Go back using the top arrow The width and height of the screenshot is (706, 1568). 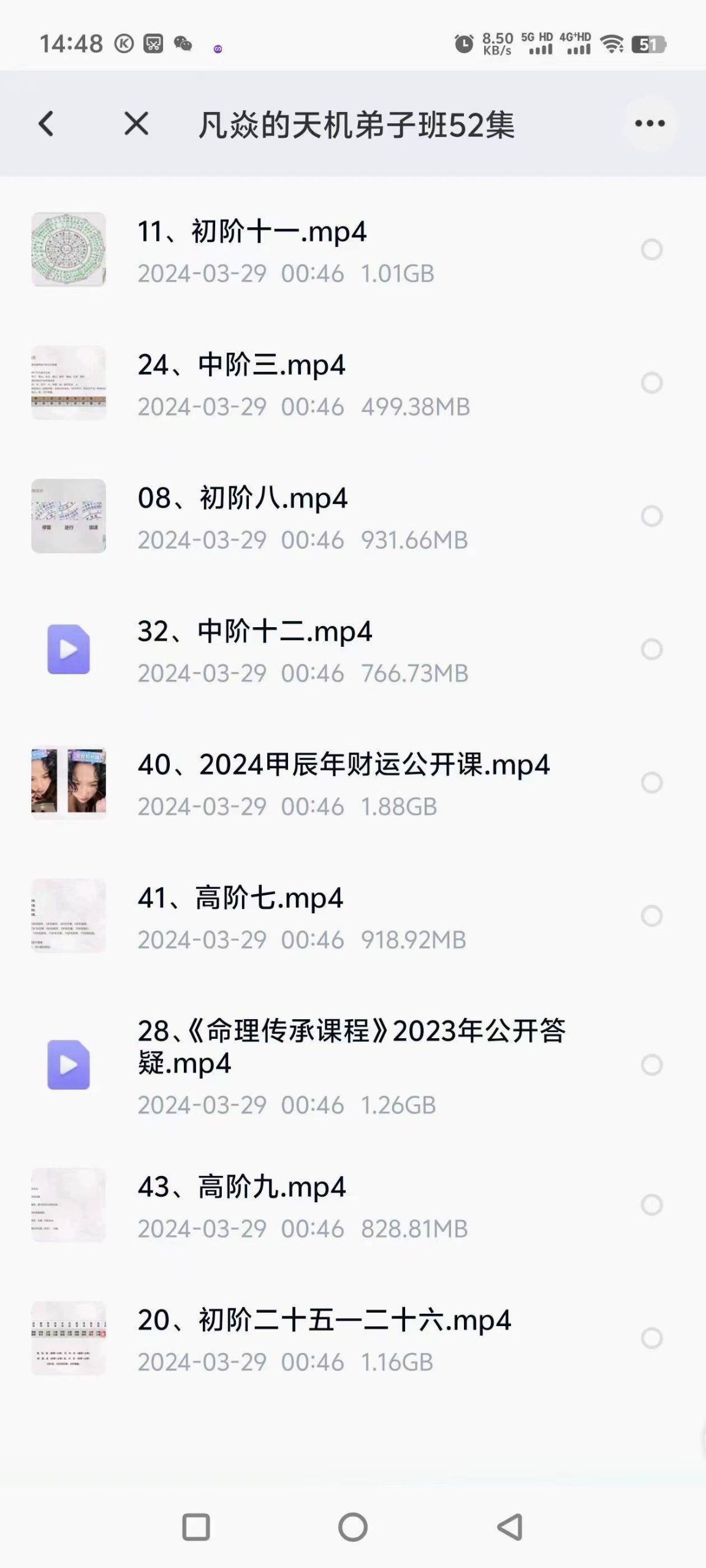[47, 124]
